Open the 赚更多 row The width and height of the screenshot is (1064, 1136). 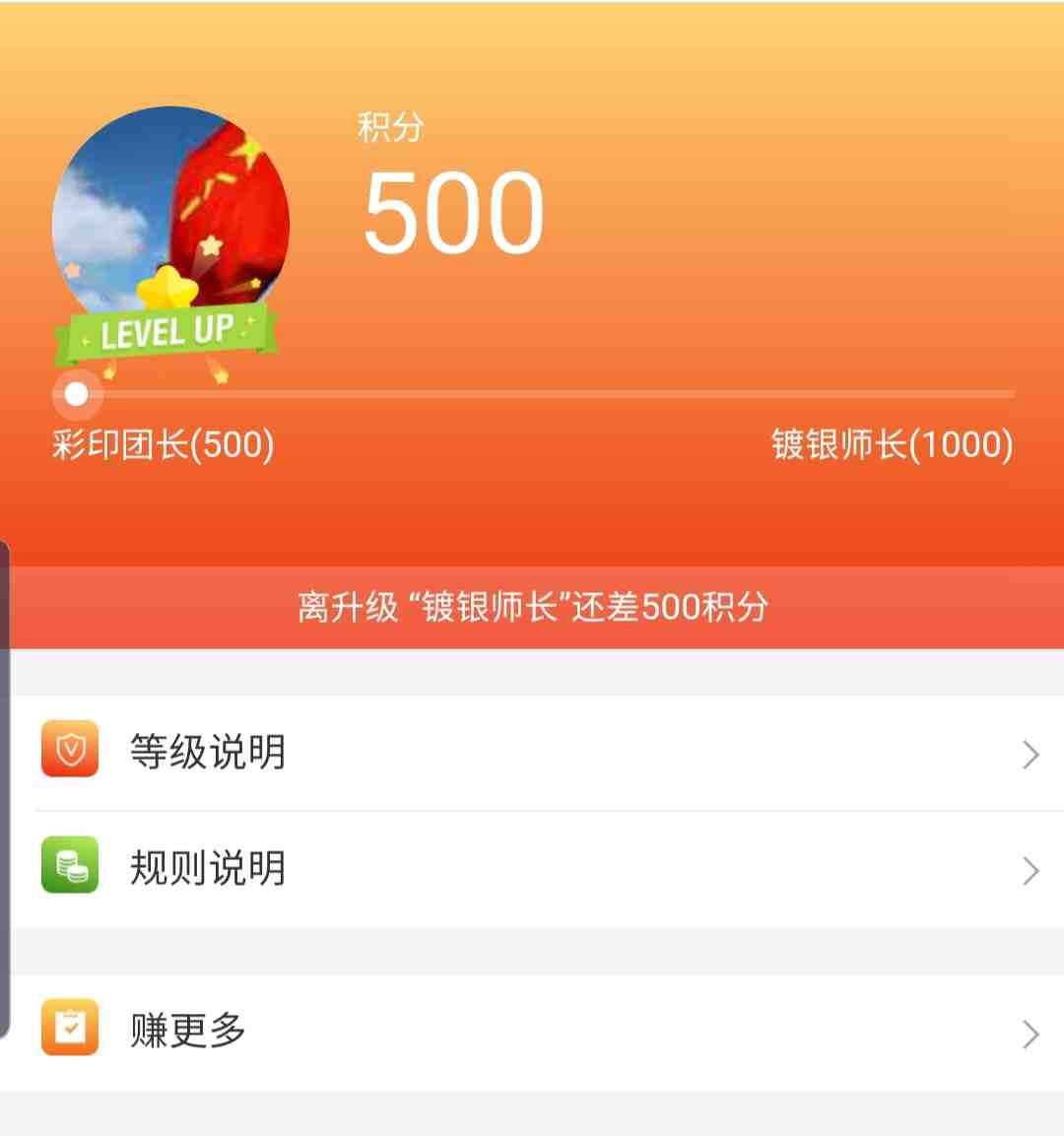pos(532,1032)
